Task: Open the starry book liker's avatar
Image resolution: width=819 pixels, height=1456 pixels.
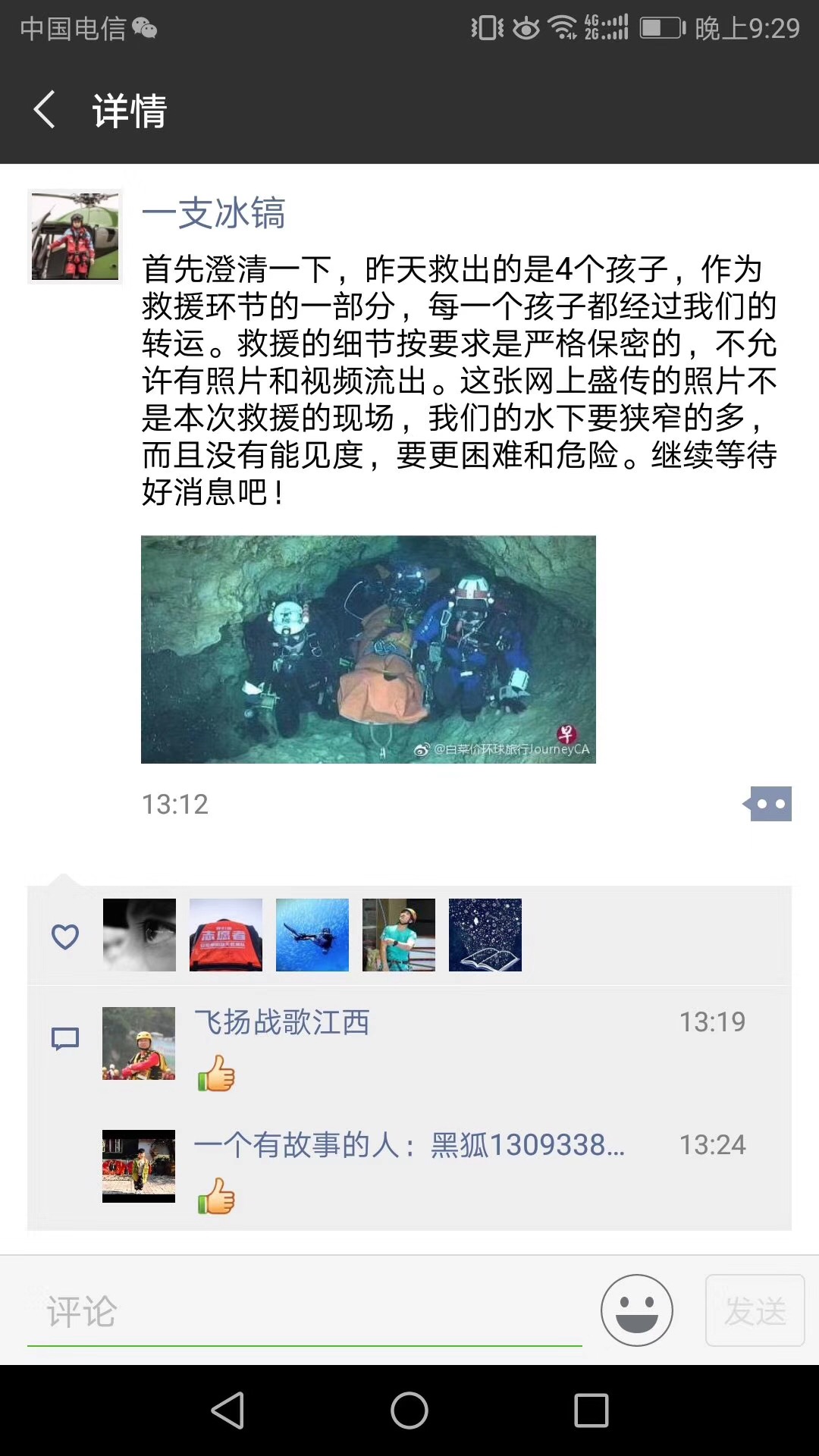Action: pyautogui.click(x=485, y=935)
